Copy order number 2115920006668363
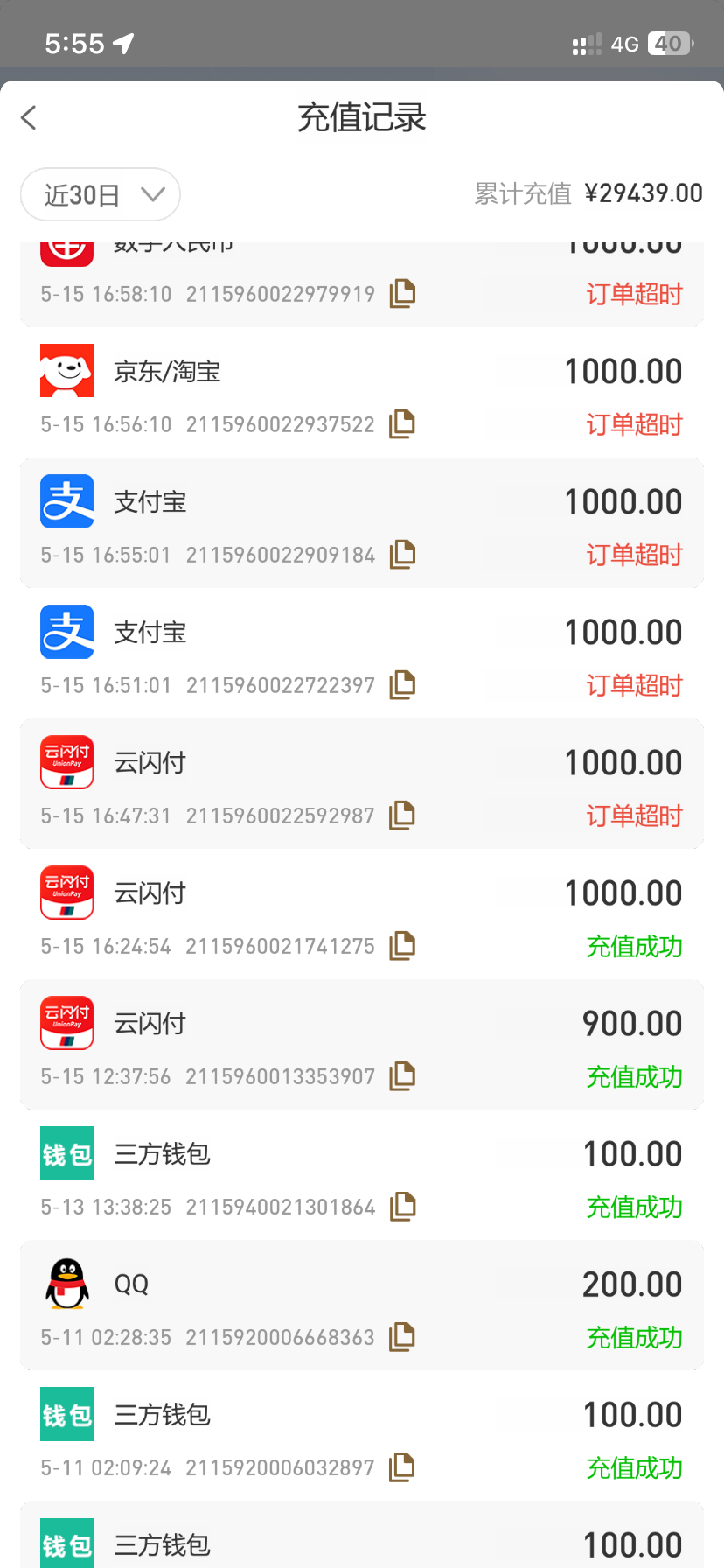 pyautogui.click(x=402, y=1336)
